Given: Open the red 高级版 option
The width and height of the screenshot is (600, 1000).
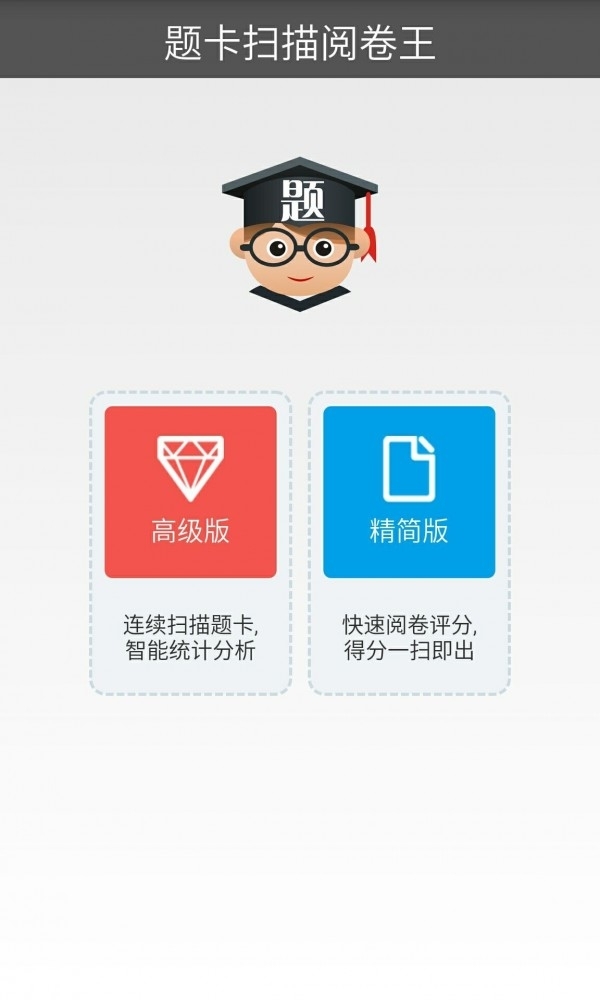Looking at the screenshot, I should pos(190,492).
